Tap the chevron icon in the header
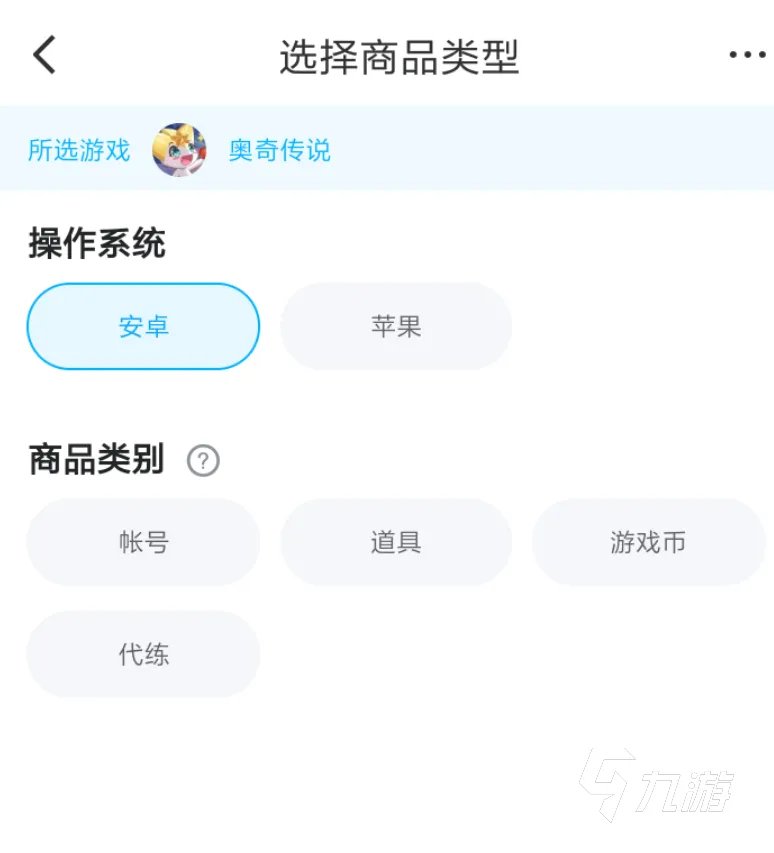This screenshot has height=853, width=774. [x=44, y=56]
